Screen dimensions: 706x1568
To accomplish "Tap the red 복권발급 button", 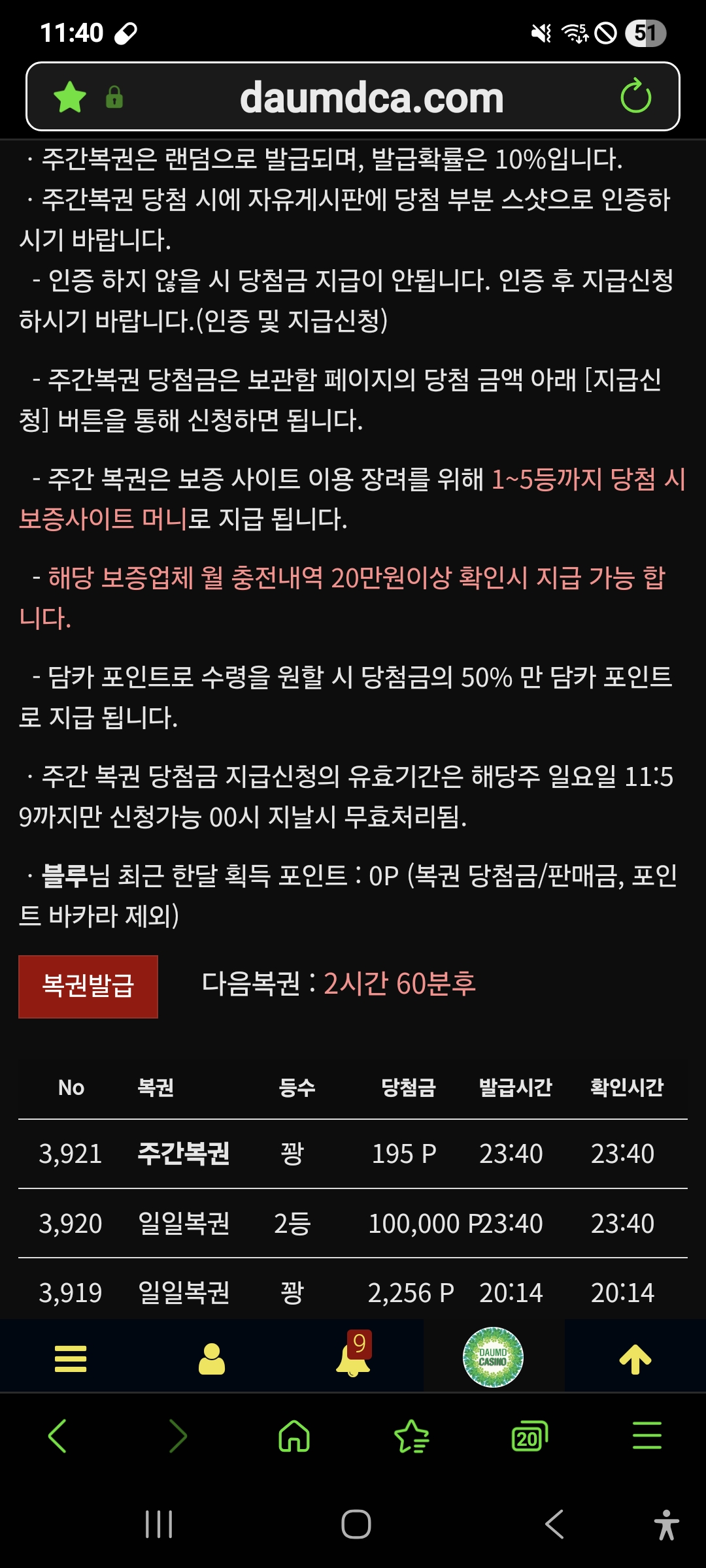I will (x=88, y=987).
